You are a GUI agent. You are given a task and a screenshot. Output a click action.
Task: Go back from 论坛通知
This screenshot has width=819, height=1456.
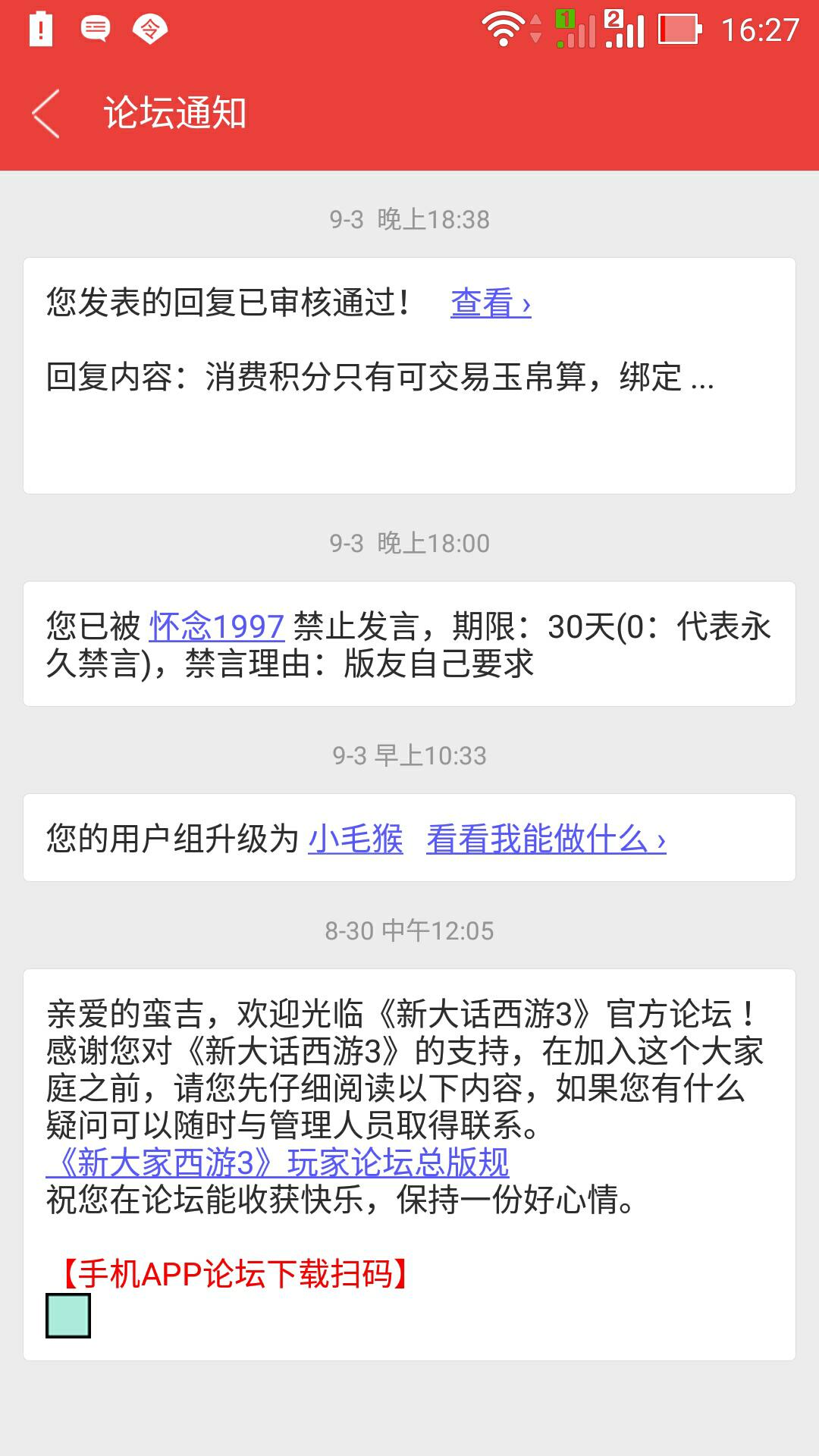45,114
